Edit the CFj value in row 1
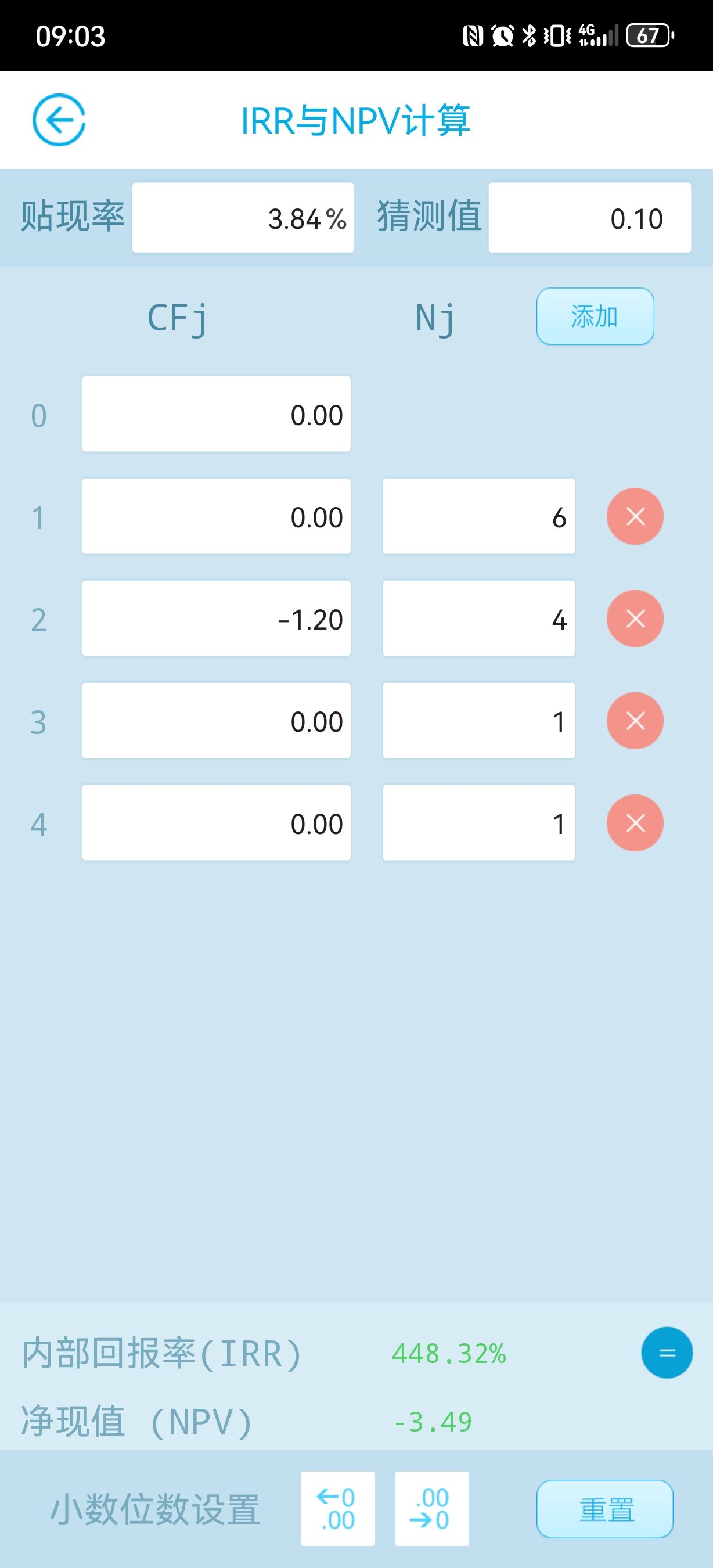 tap(216, 516)
